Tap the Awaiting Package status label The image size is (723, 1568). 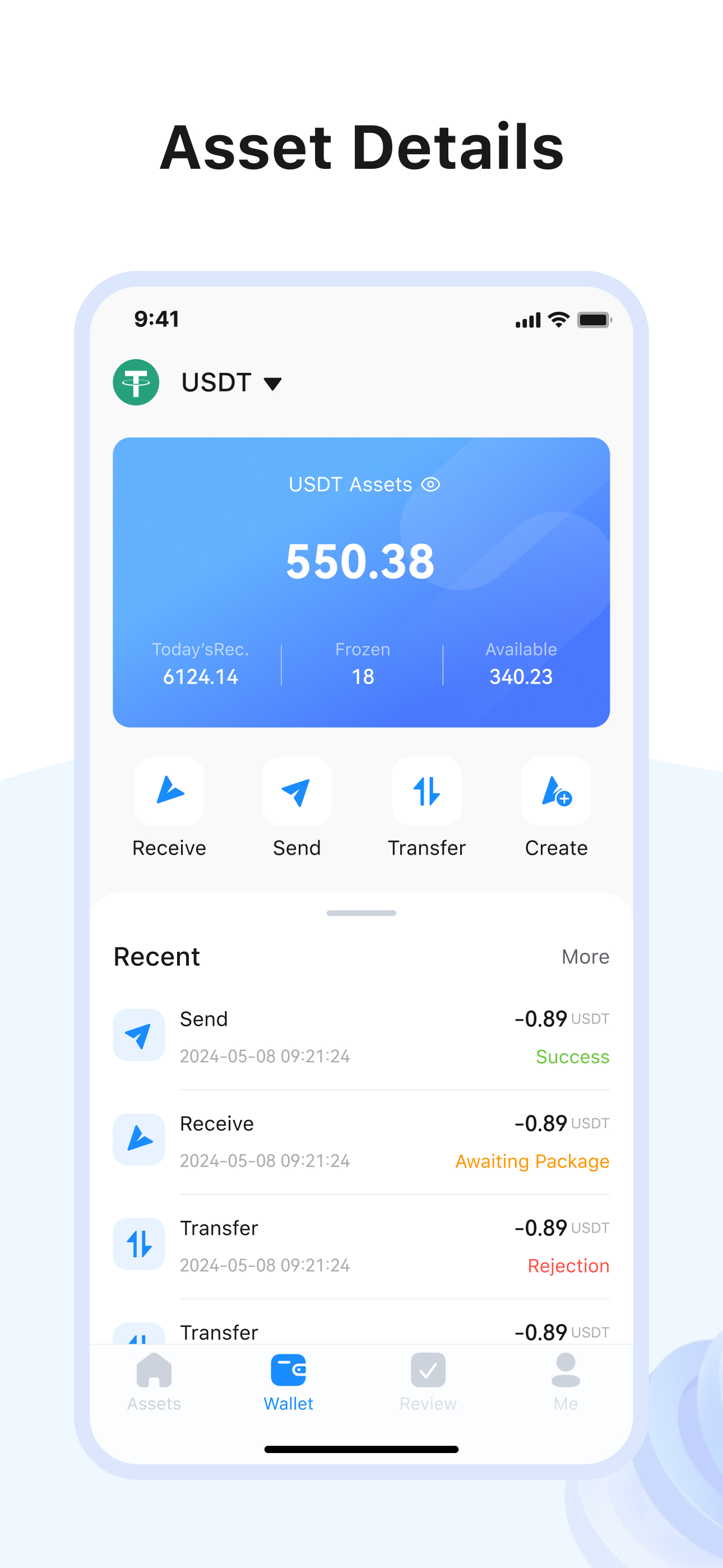coord(532,1161)
